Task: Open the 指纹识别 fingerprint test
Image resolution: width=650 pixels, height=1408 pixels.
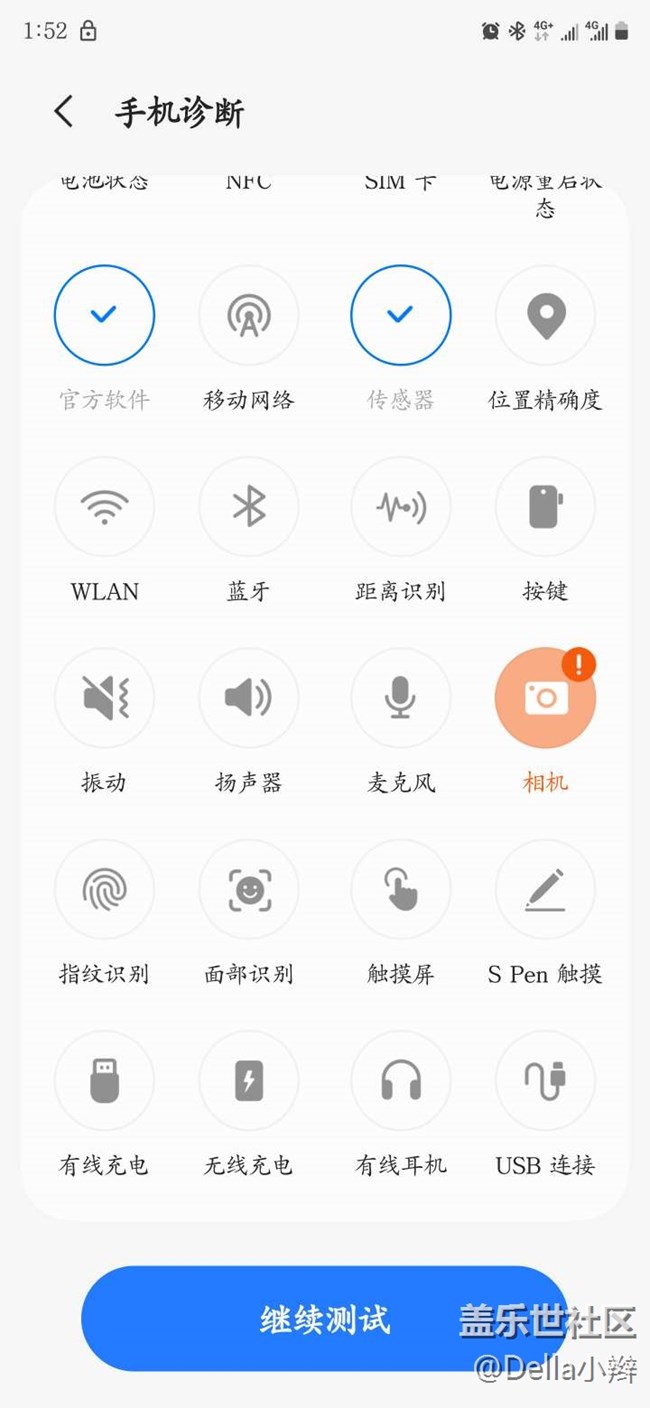Action: (104, 889)
